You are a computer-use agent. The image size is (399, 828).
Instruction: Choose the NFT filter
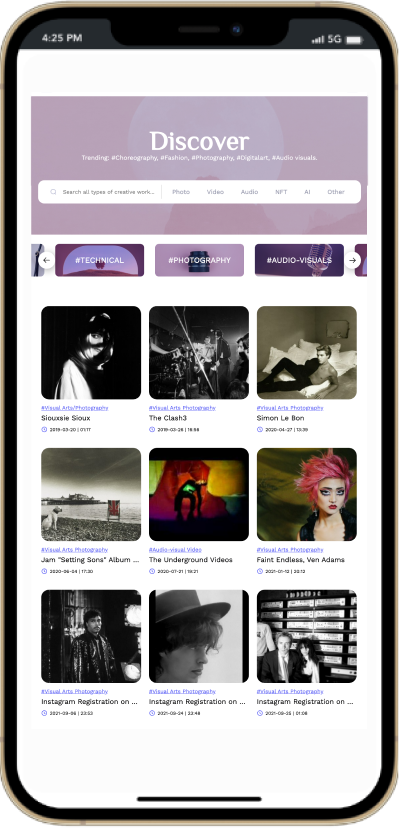(x=281, y=192)
